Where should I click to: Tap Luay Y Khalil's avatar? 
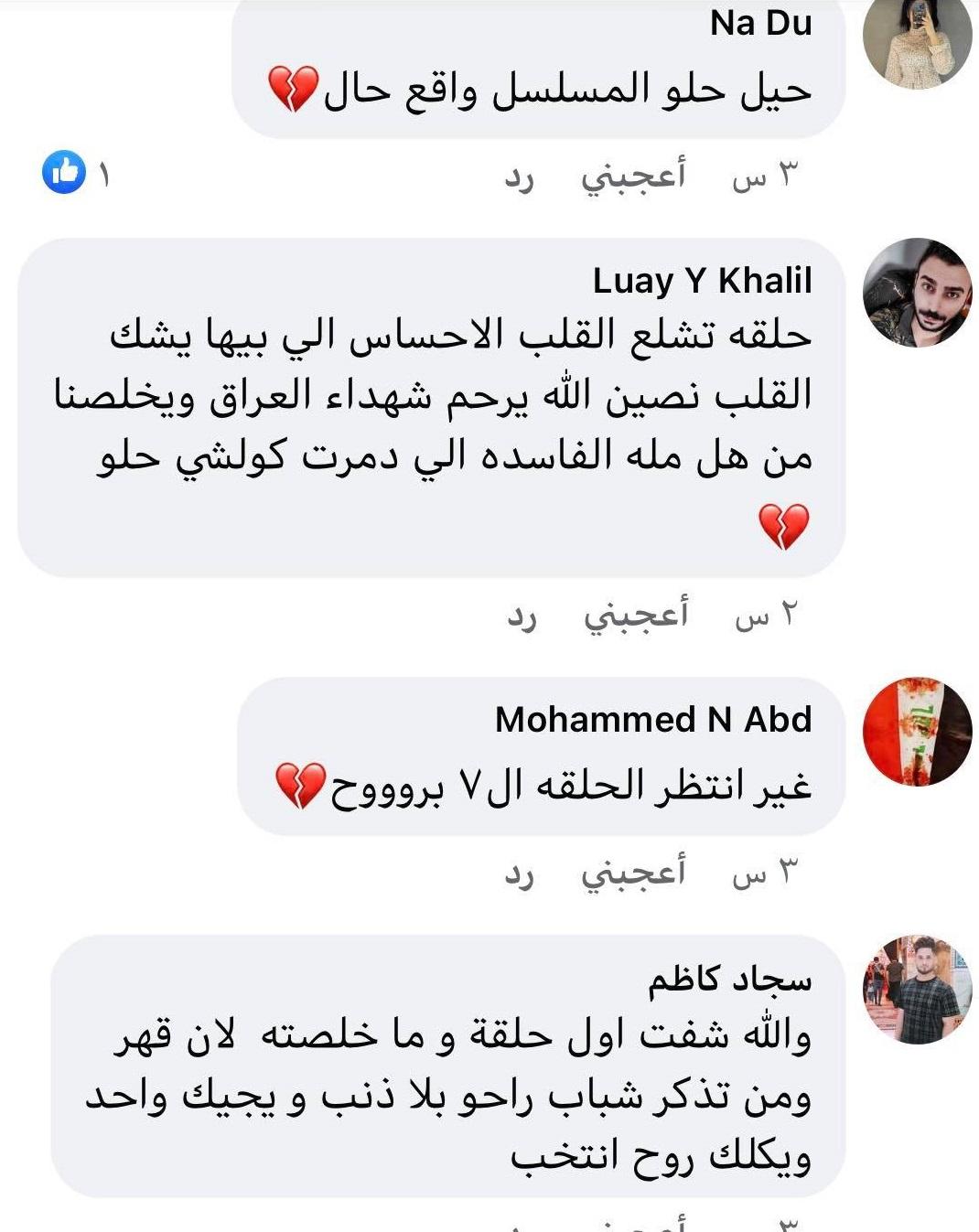917,293
